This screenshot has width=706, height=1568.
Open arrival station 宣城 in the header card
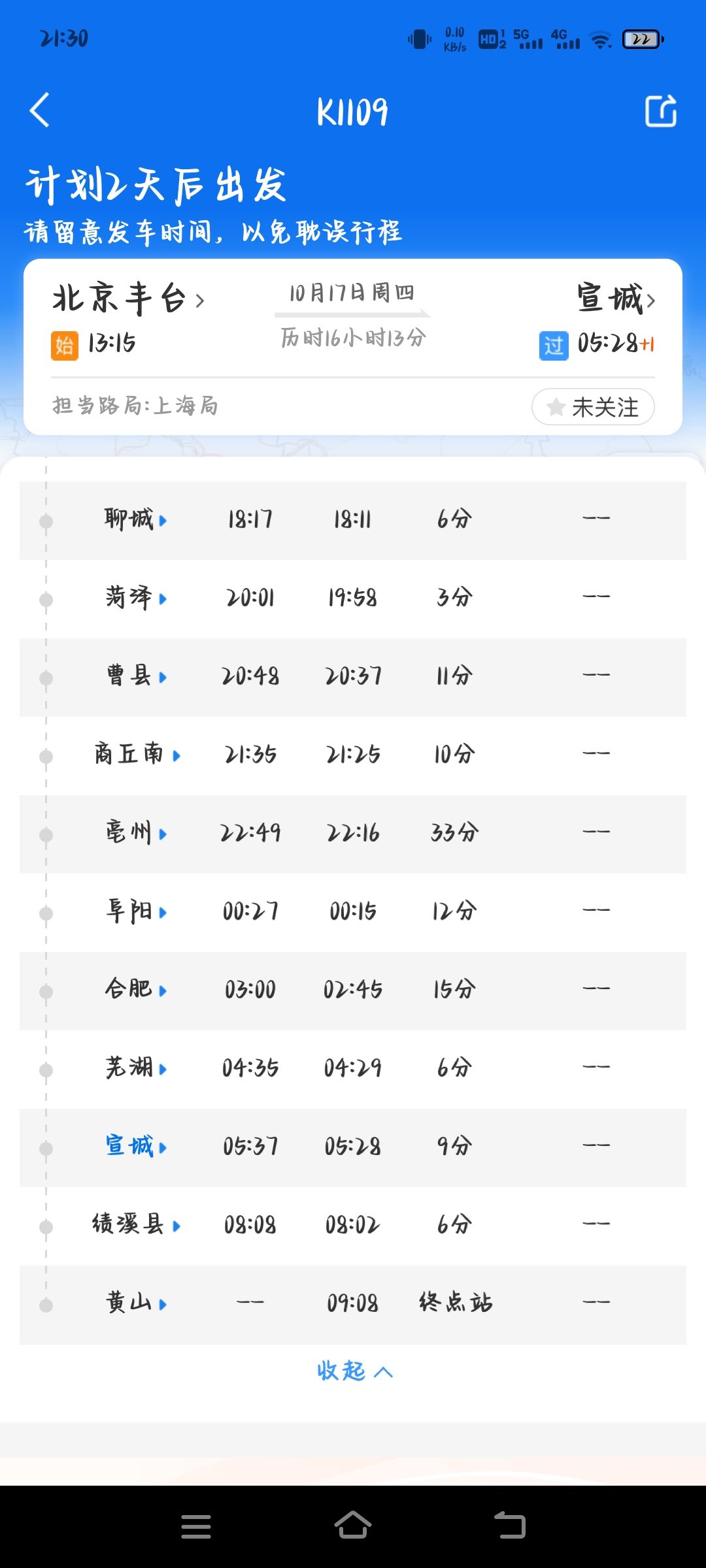point(616,299)
